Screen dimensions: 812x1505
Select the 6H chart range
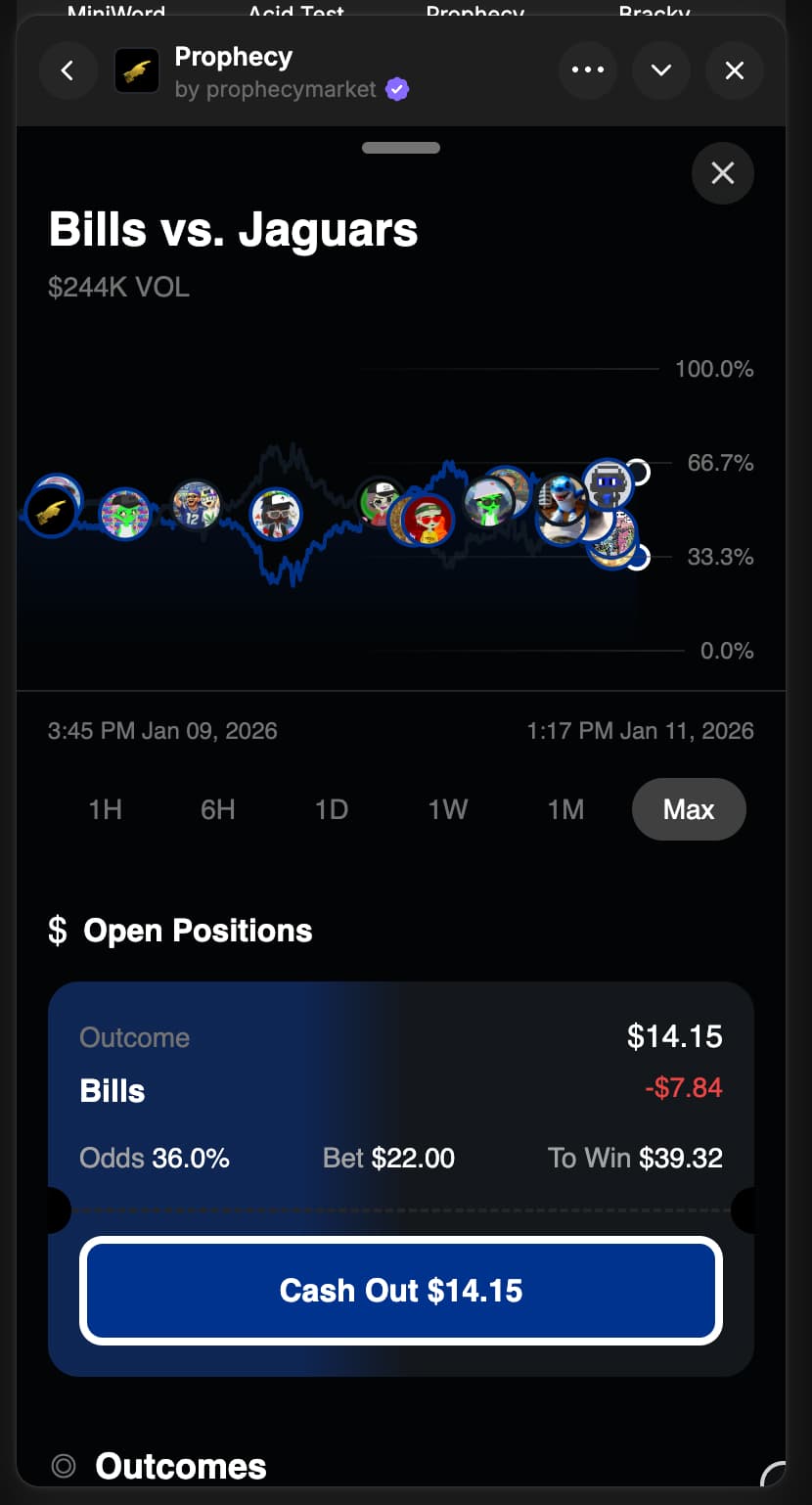[x=218, y=809]
